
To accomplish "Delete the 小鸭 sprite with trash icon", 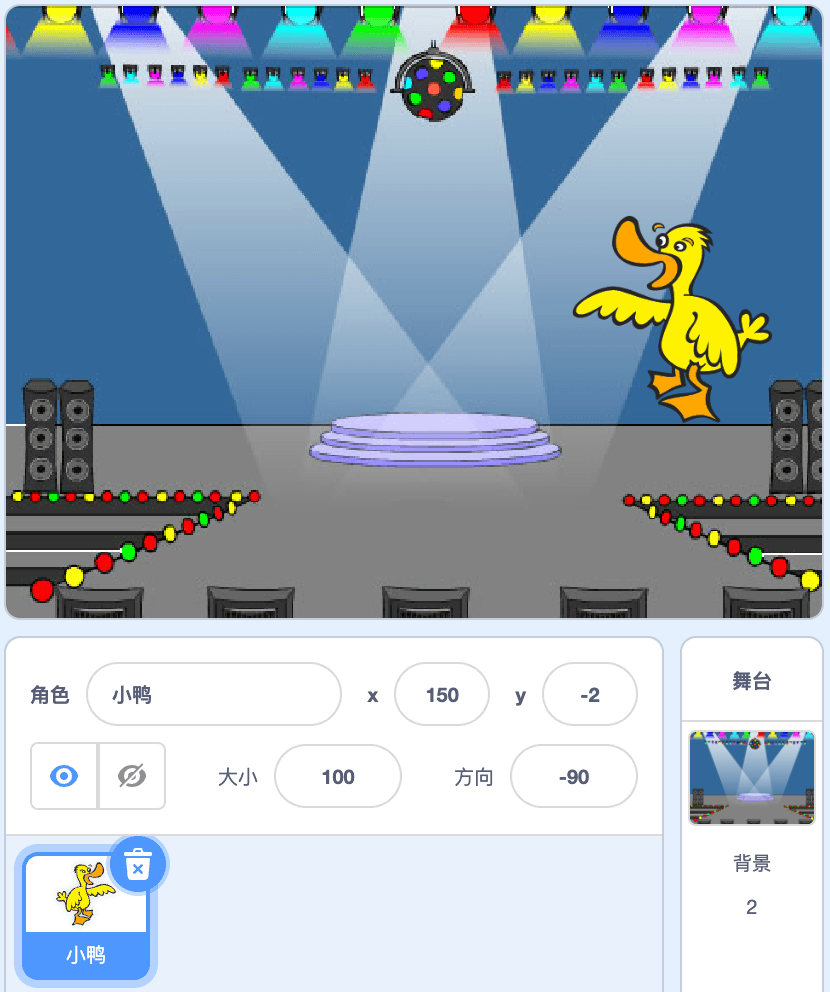I will click(x=138, y=864).
